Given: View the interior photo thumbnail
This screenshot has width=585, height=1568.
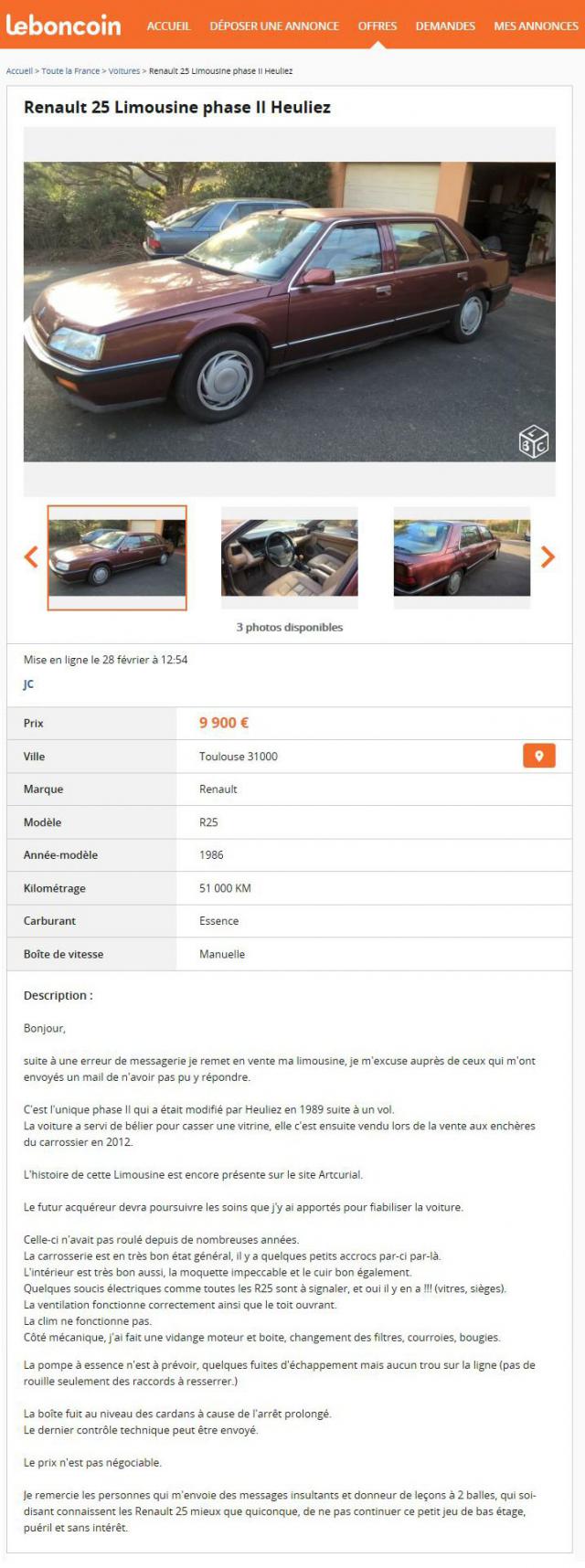Looking at the screenshot, I should (x=289, y=557).
